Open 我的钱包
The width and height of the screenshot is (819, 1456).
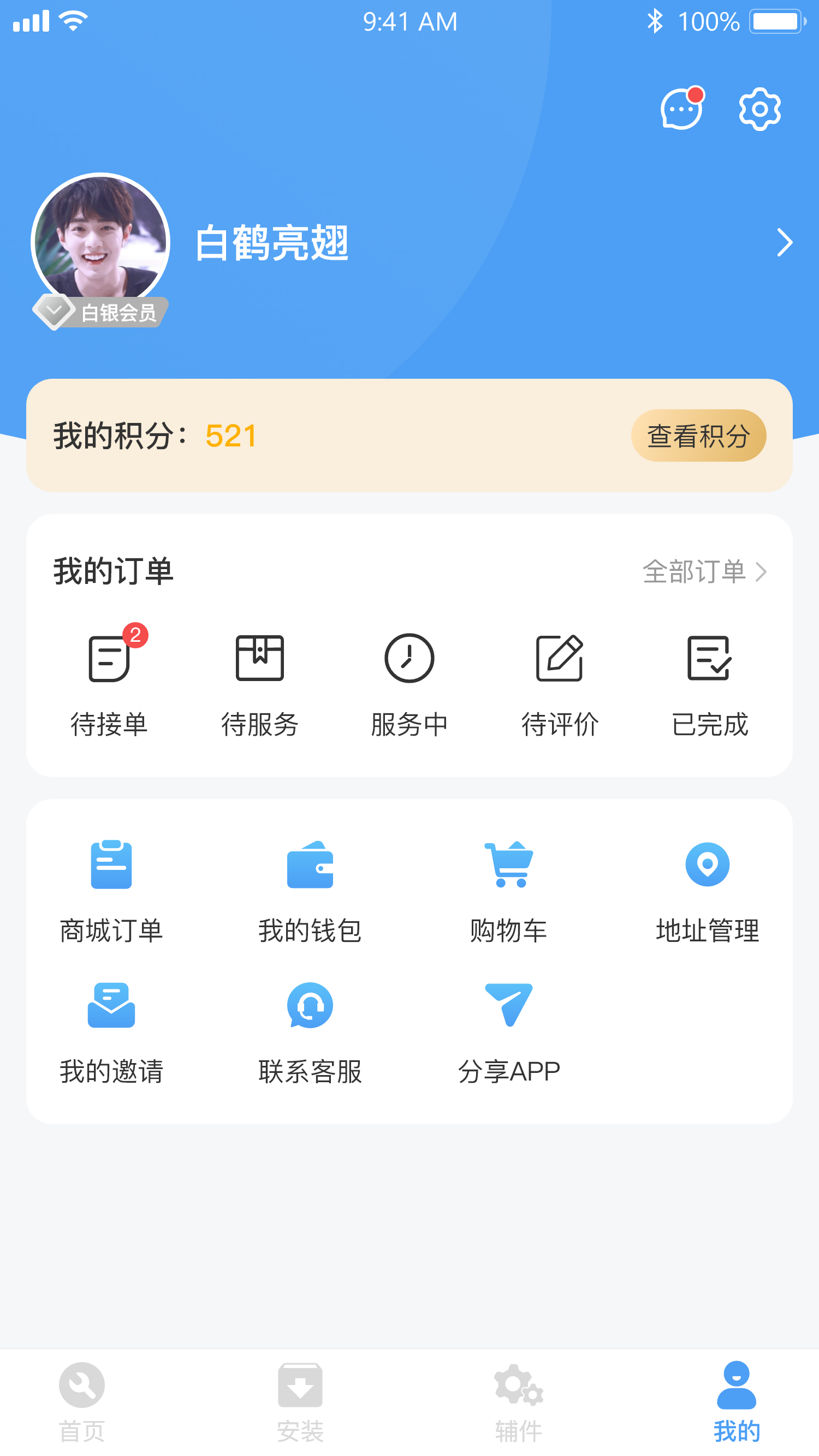click(x=310, y=891)
